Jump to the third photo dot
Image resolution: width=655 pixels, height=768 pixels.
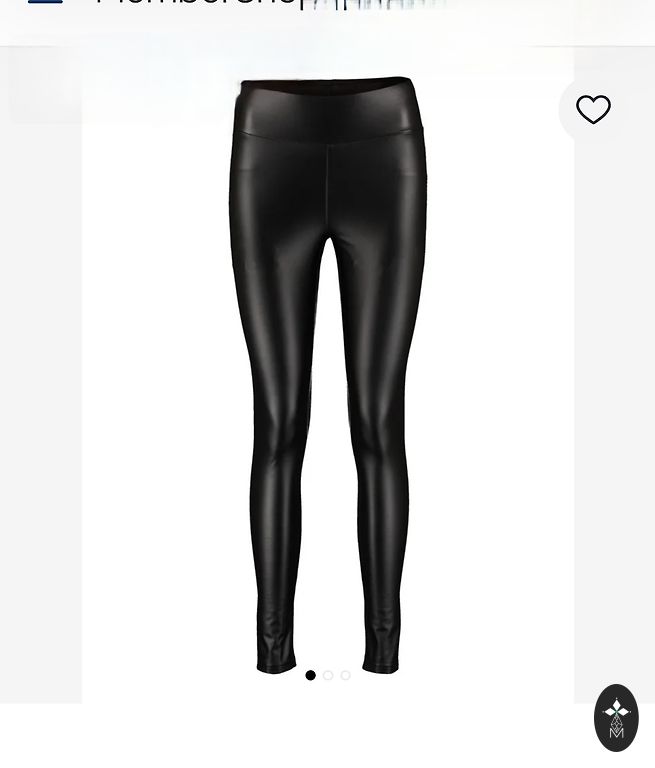point(345,676)
